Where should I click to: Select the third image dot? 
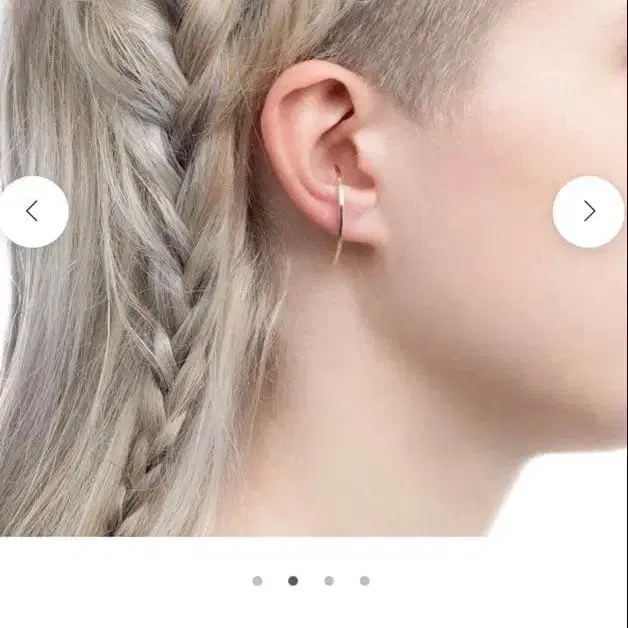[329, 581]
